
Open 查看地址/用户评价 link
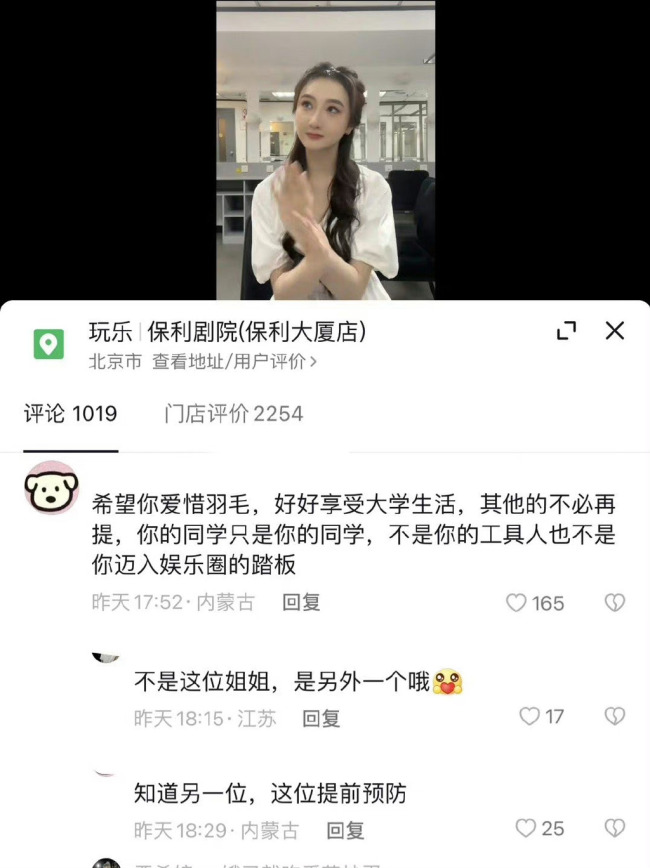tap(234, 362)
